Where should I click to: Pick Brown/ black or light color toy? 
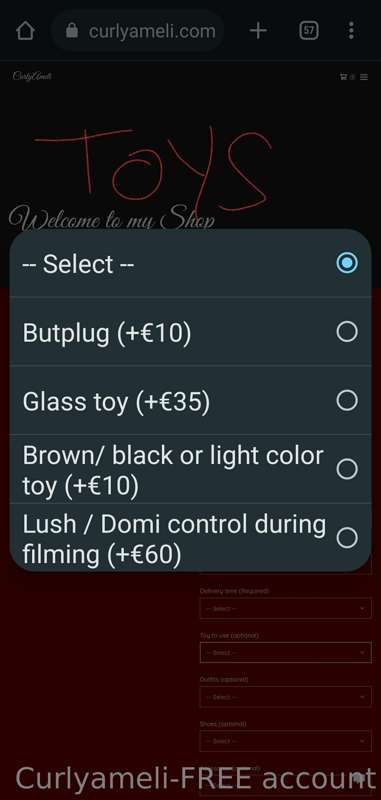click(190, 469)
